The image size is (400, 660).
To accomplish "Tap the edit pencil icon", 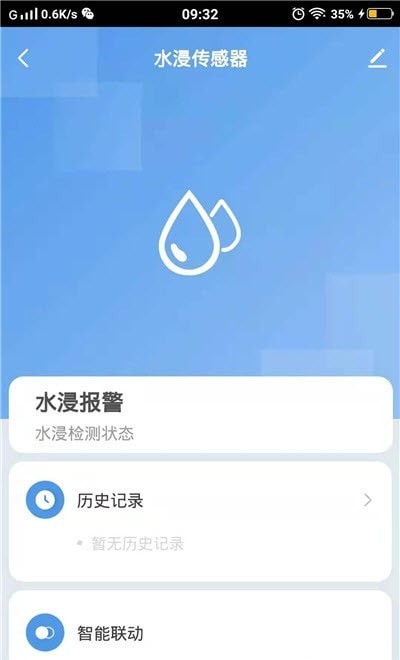I will click(x=377, y=59).
